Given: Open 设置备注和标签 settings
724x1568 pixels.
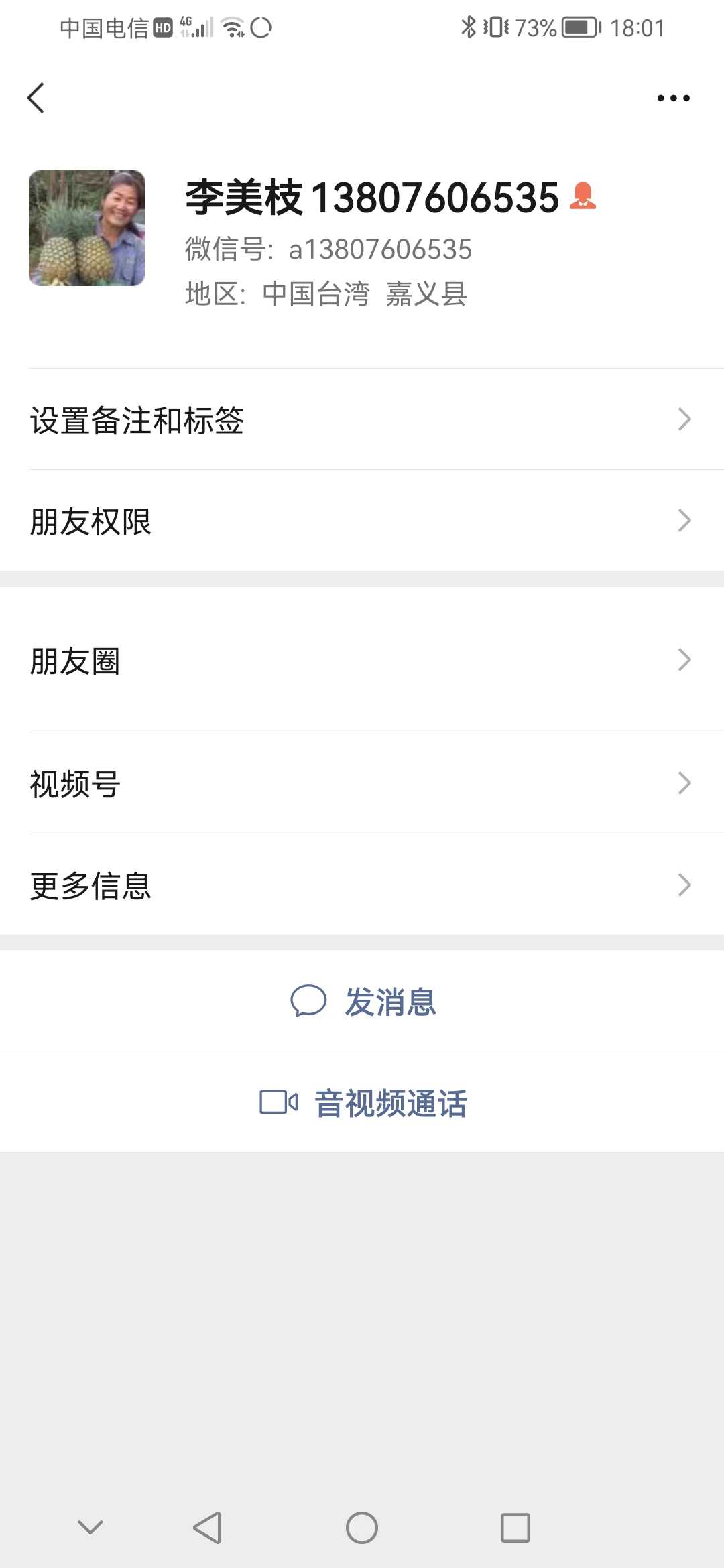Looking at the screenshot, I should (x=362, y=419).
